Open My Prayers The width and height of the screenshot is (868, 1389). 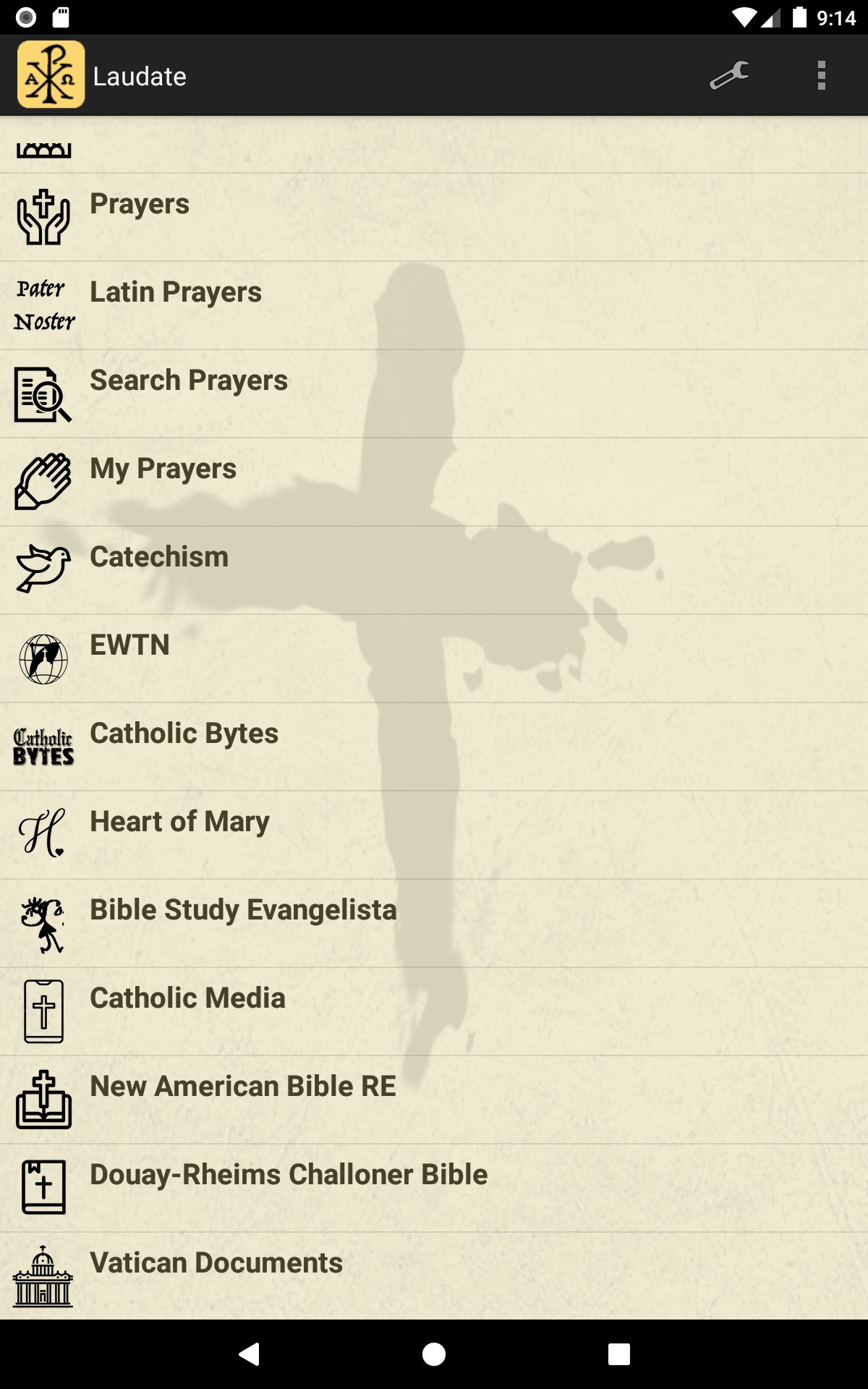click(x=434, y=482)
